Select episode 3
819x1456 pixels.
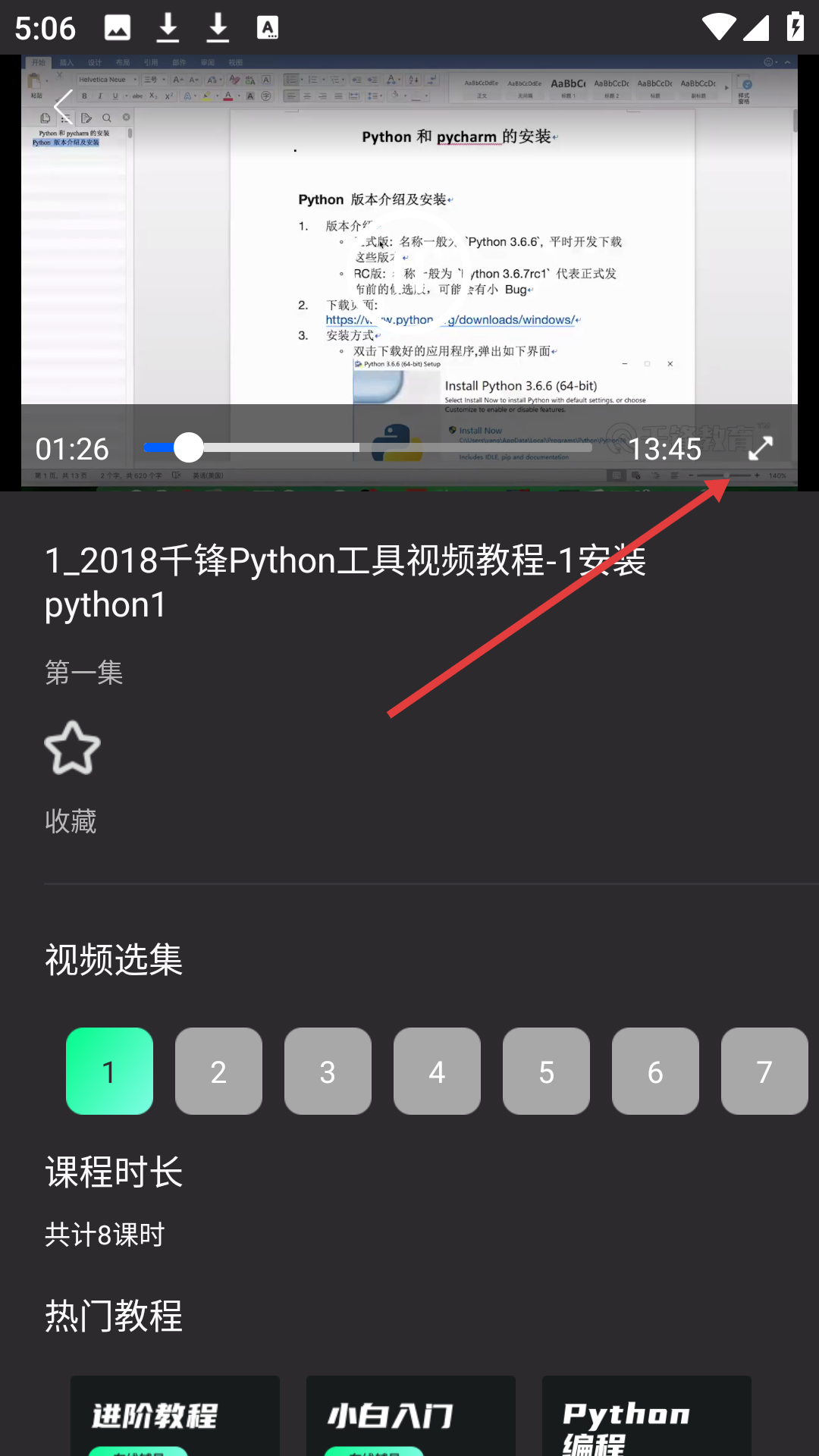coord(328,1071)
